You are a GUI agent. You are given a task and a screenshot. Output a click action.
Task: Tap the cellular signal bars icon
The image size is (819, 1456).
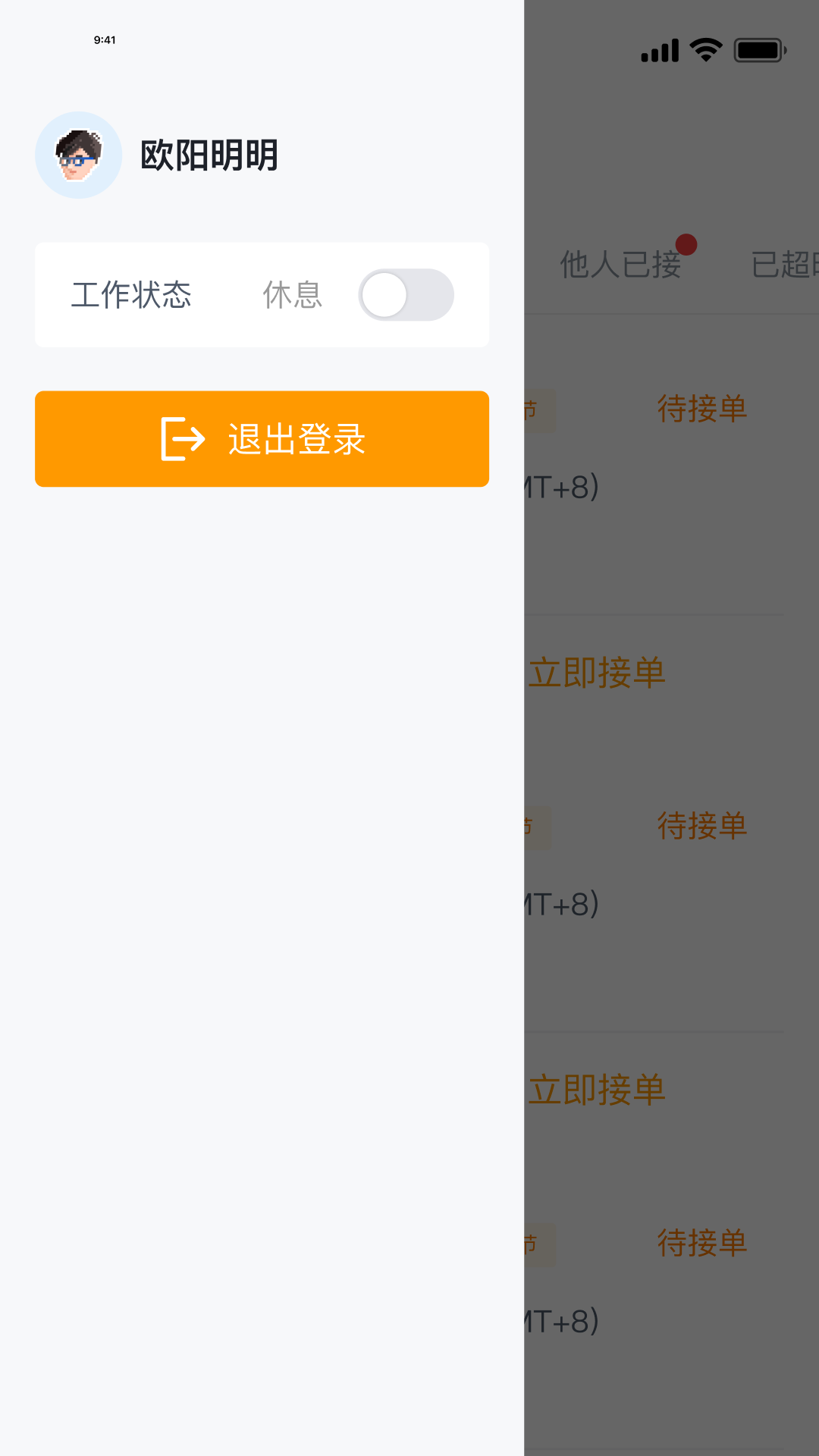pyautogui.click(x=659, y=48)
